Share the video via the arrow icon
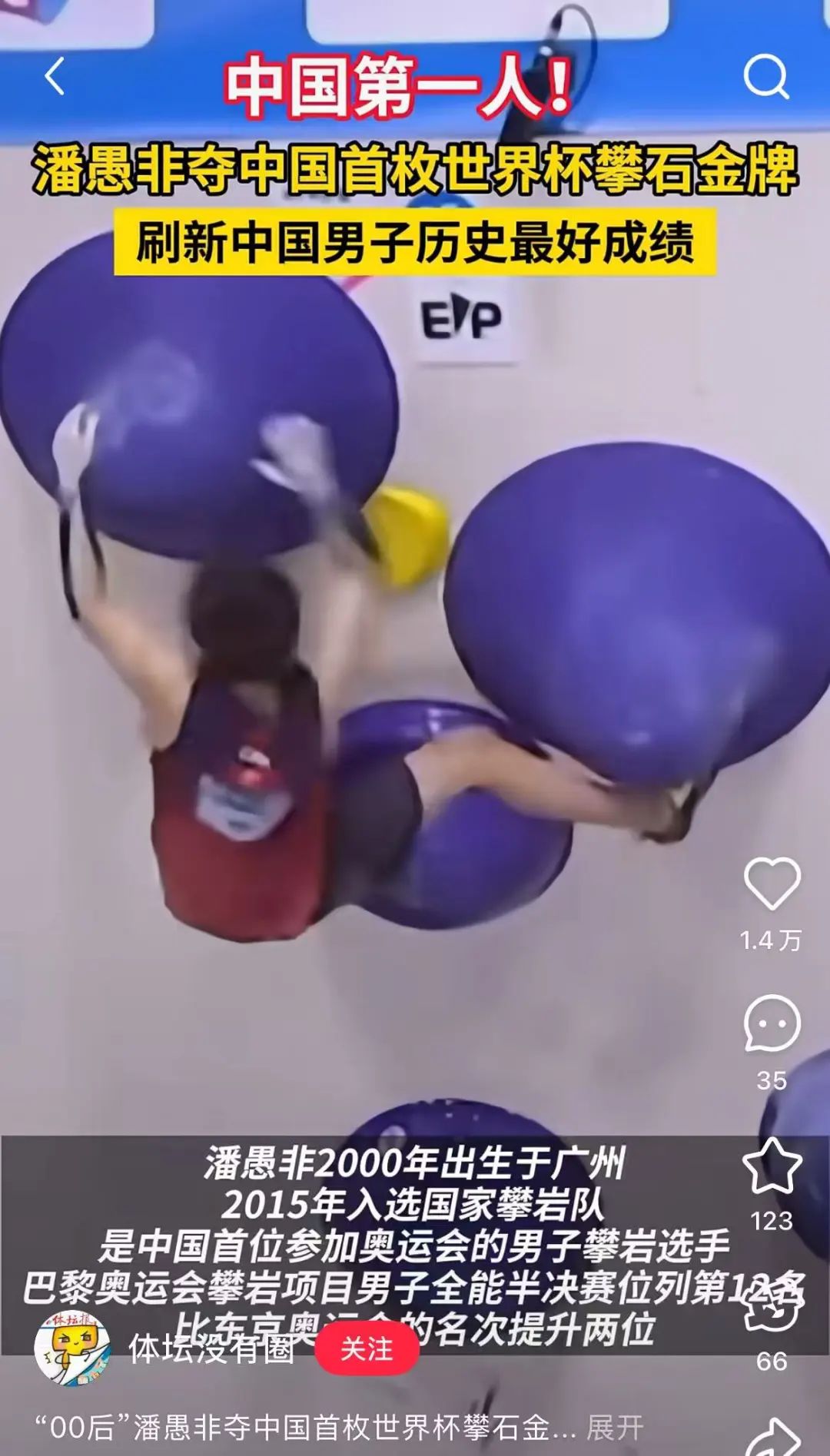Viewport: 830px width, 1456px height. point(773,1435)
